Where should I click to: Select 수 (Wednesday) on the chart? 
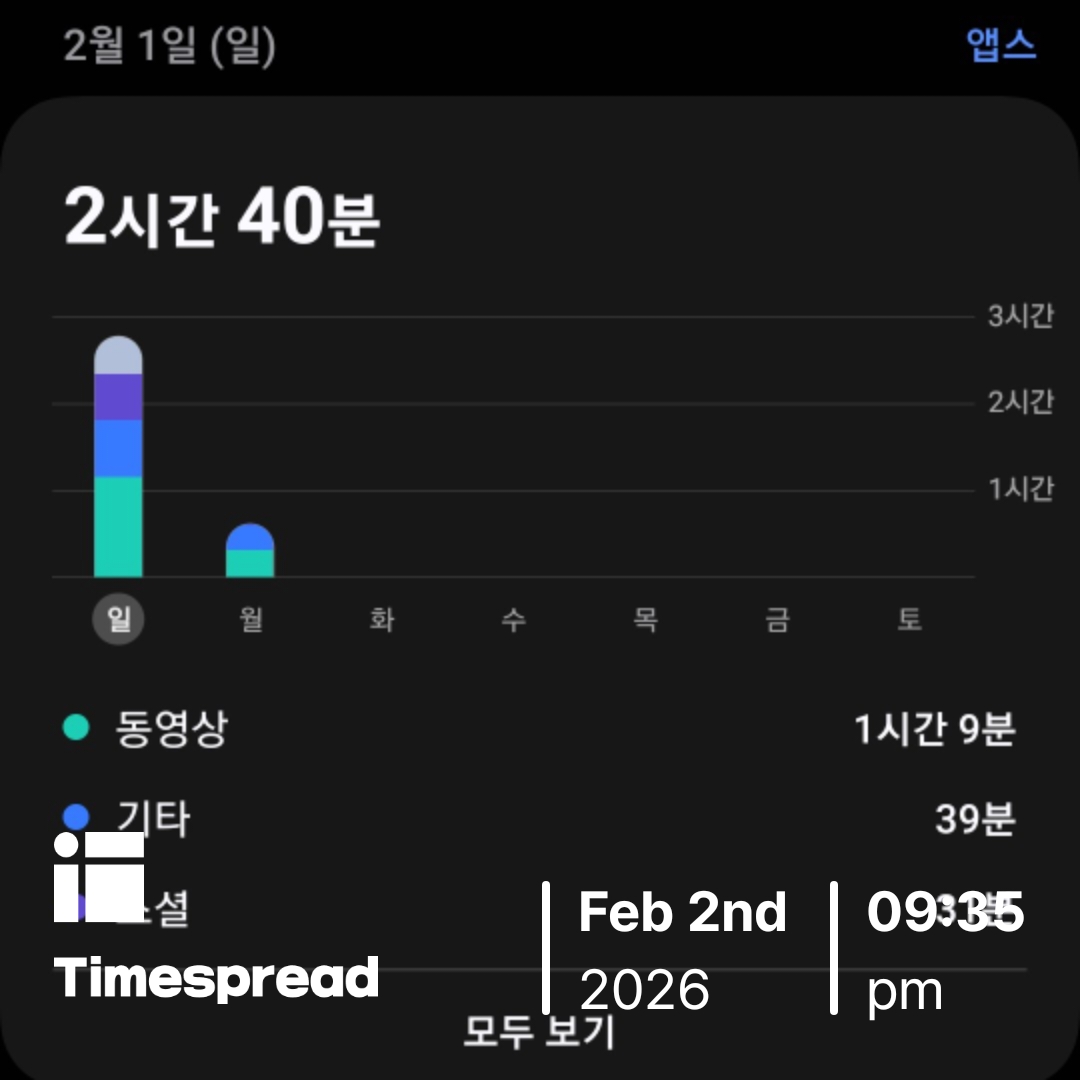pyautogui.click(x=514, y=620)
